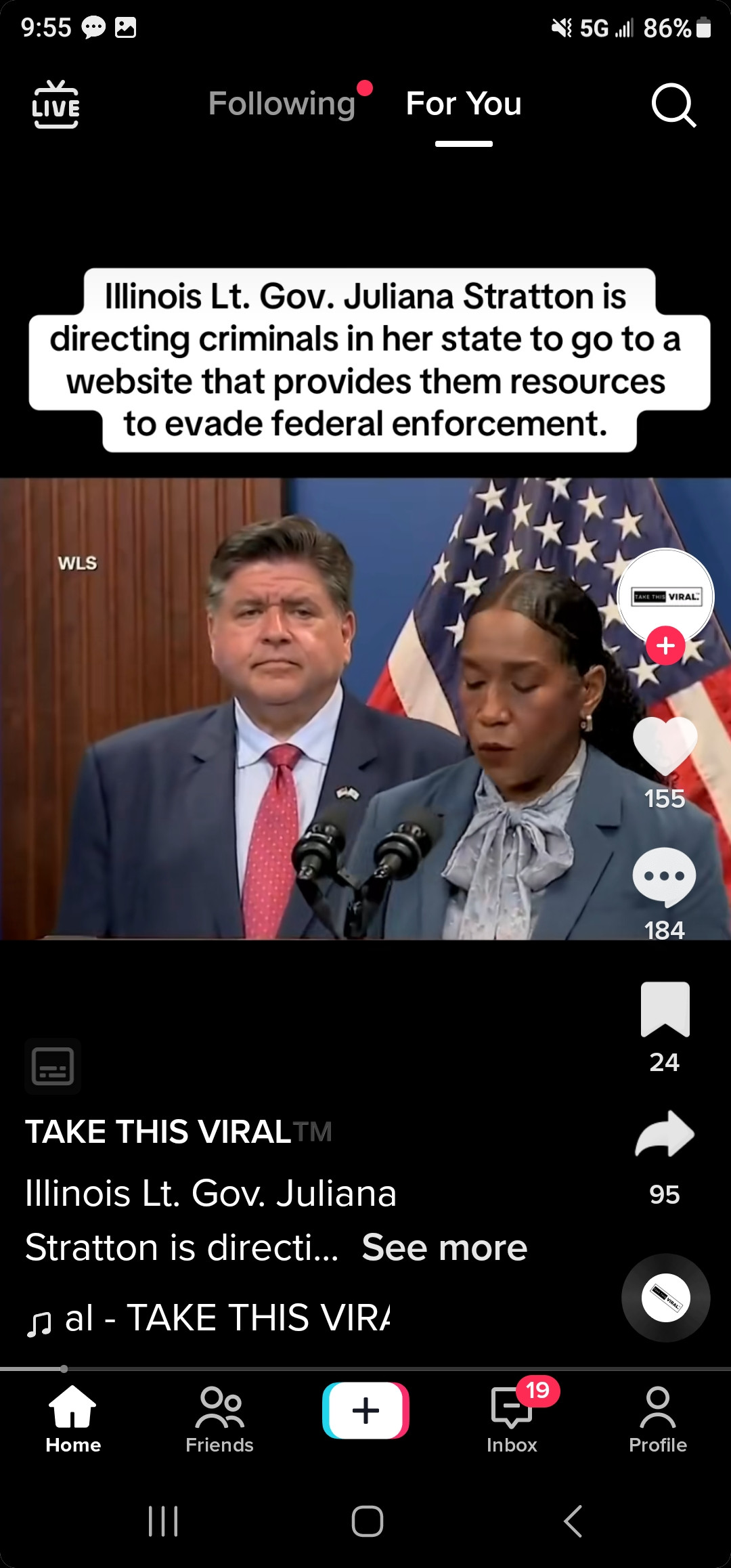Image resolution: width=731 pixels, height=1568 pixels.
Task: Select the For You feed tab
Action: click(464, 104)
